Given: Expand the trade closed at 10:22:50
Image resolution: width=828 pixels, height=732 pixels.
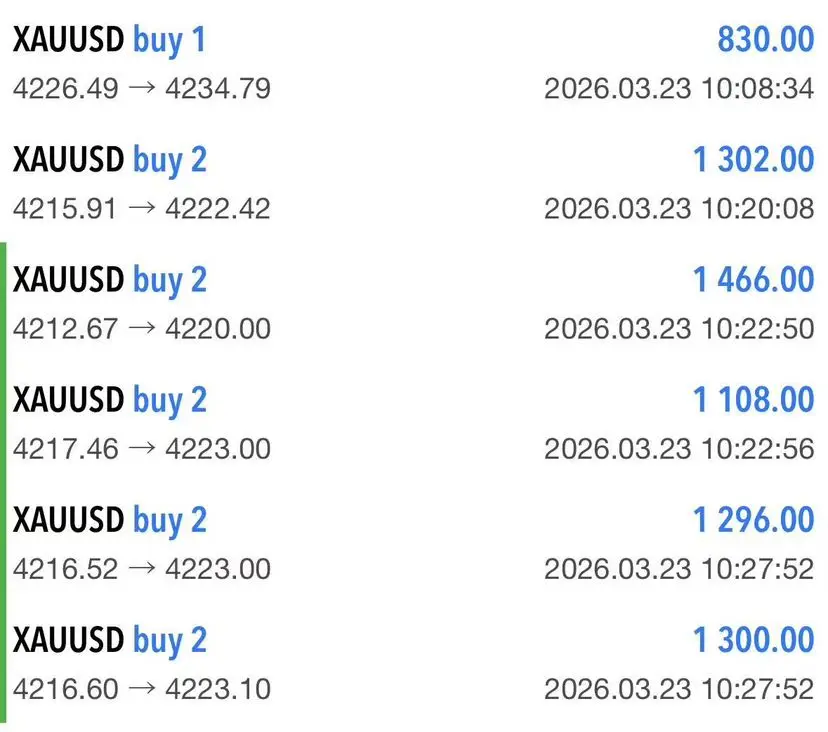Looking at the screenshot, I should tap(413, 303).
